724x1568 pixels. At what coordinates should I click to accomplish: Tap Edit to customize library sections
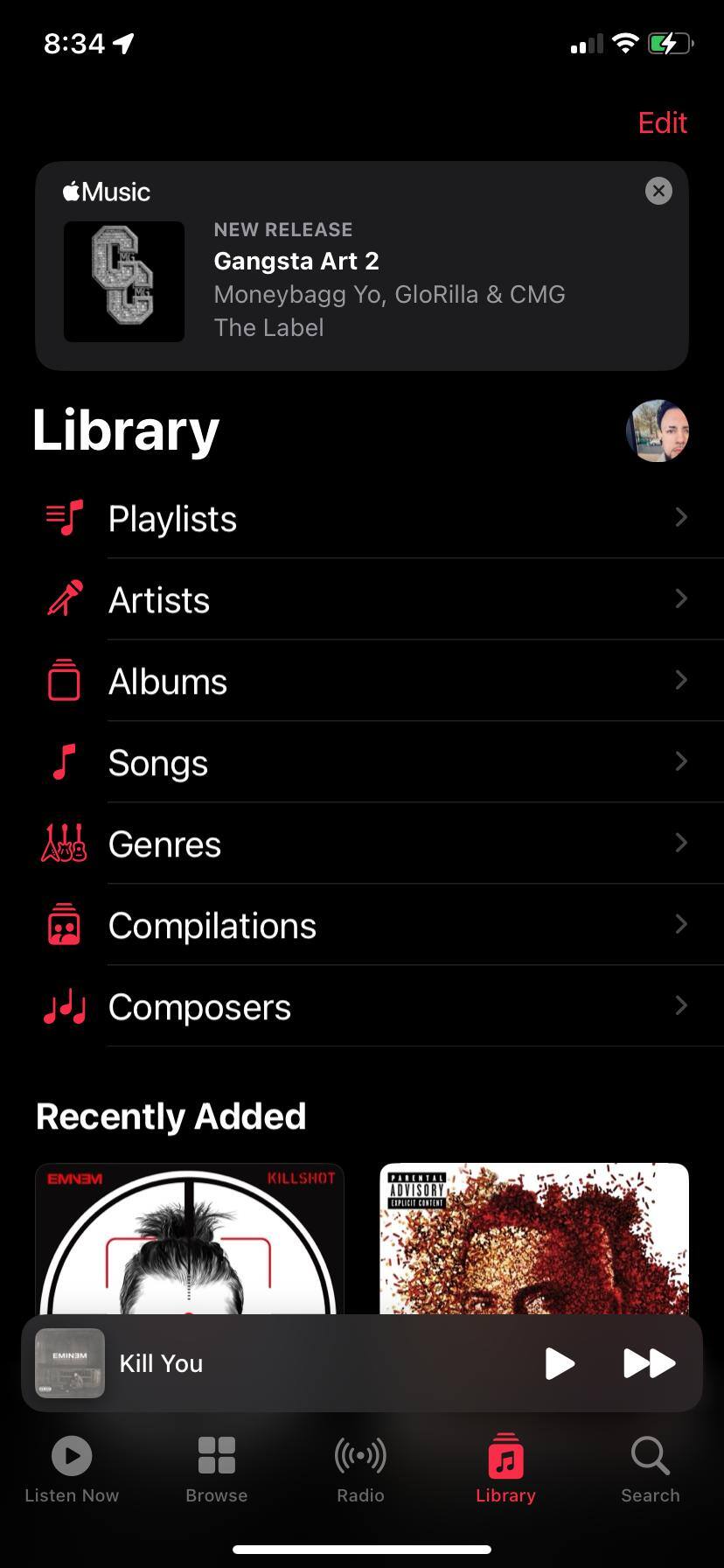[x=662, y=123]
